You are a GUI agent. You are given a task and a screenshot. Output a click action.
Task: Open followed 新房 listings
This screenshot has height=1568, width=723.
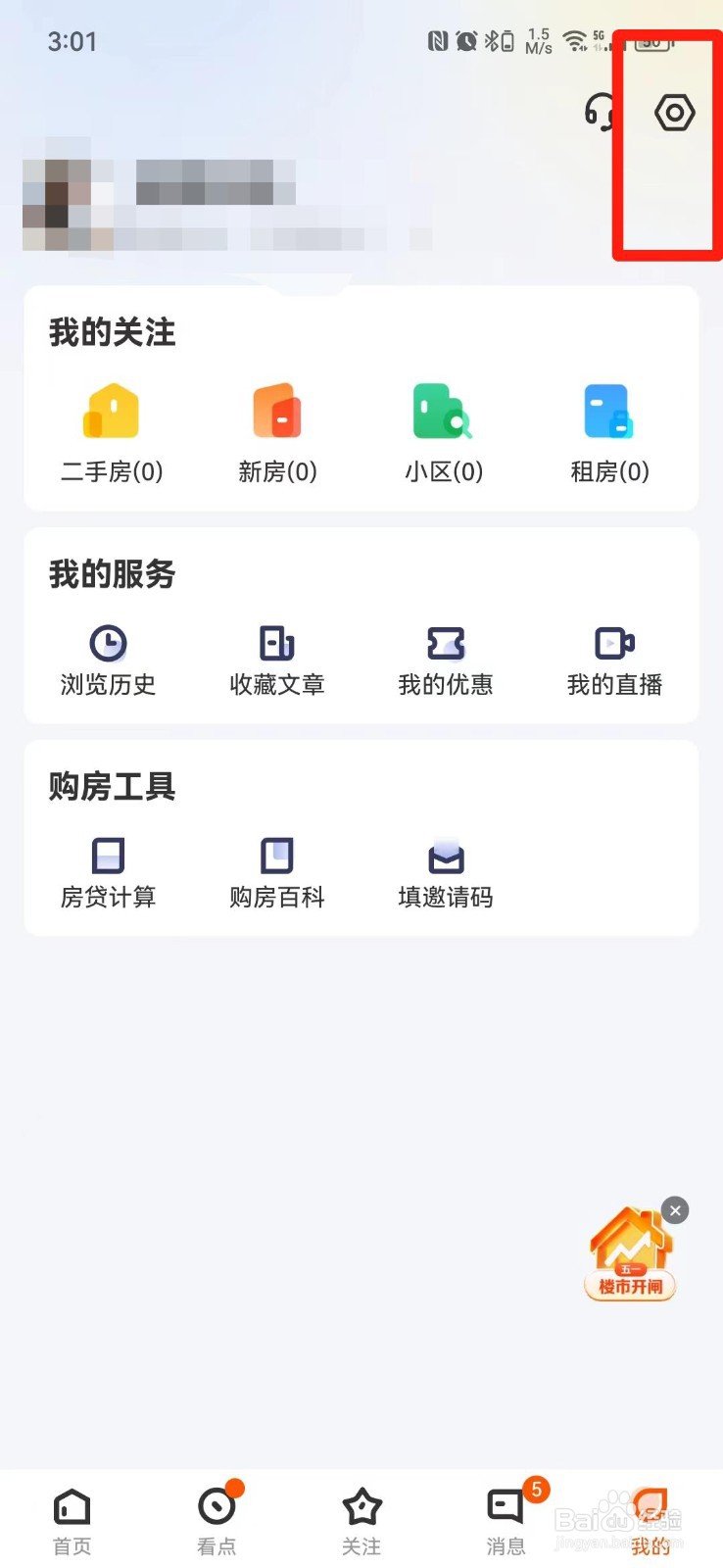click(x=277, y=433)
